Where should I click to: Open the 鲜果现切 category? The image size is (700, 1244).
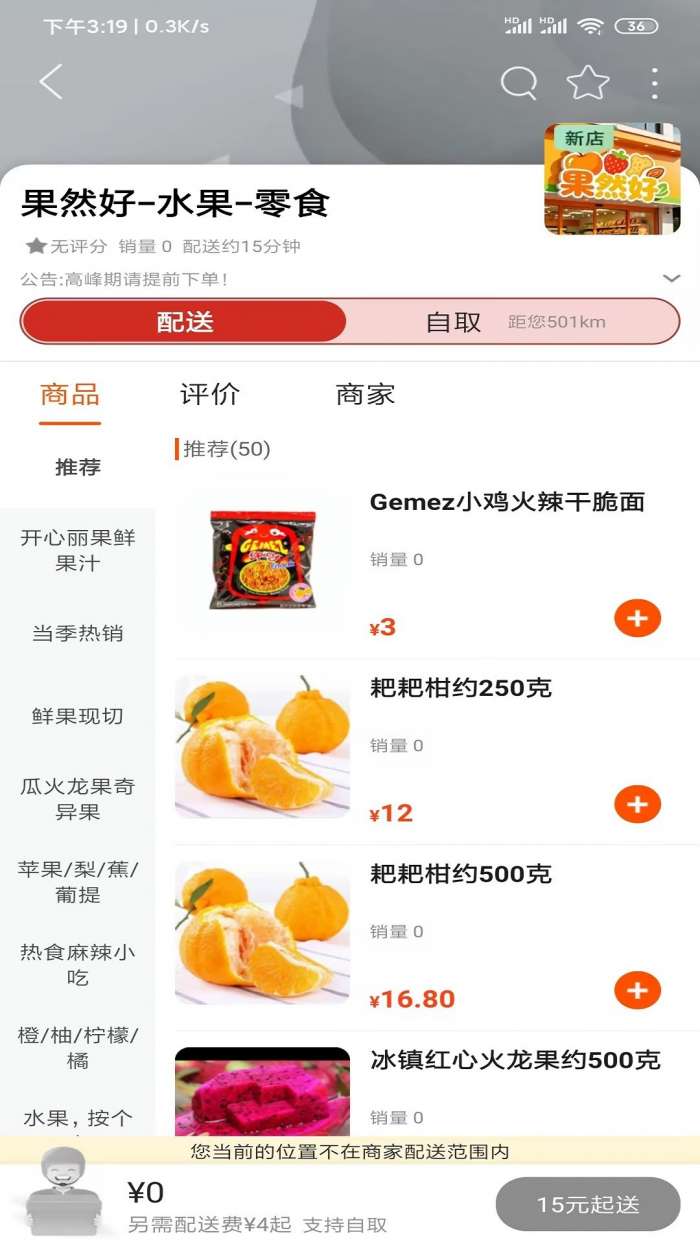(x=78, y=716)
